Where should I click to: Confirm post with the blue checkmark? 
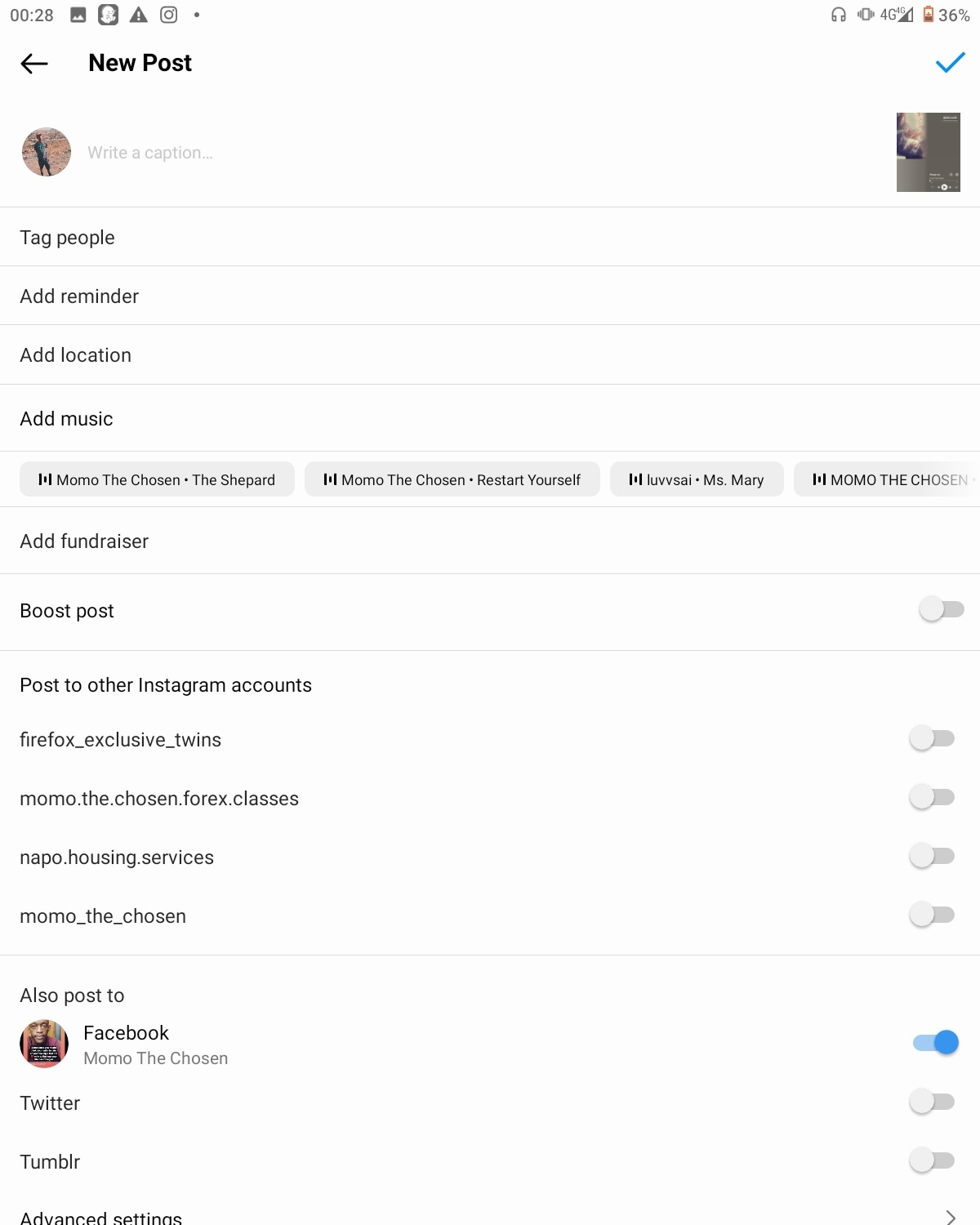click(950, 63)
